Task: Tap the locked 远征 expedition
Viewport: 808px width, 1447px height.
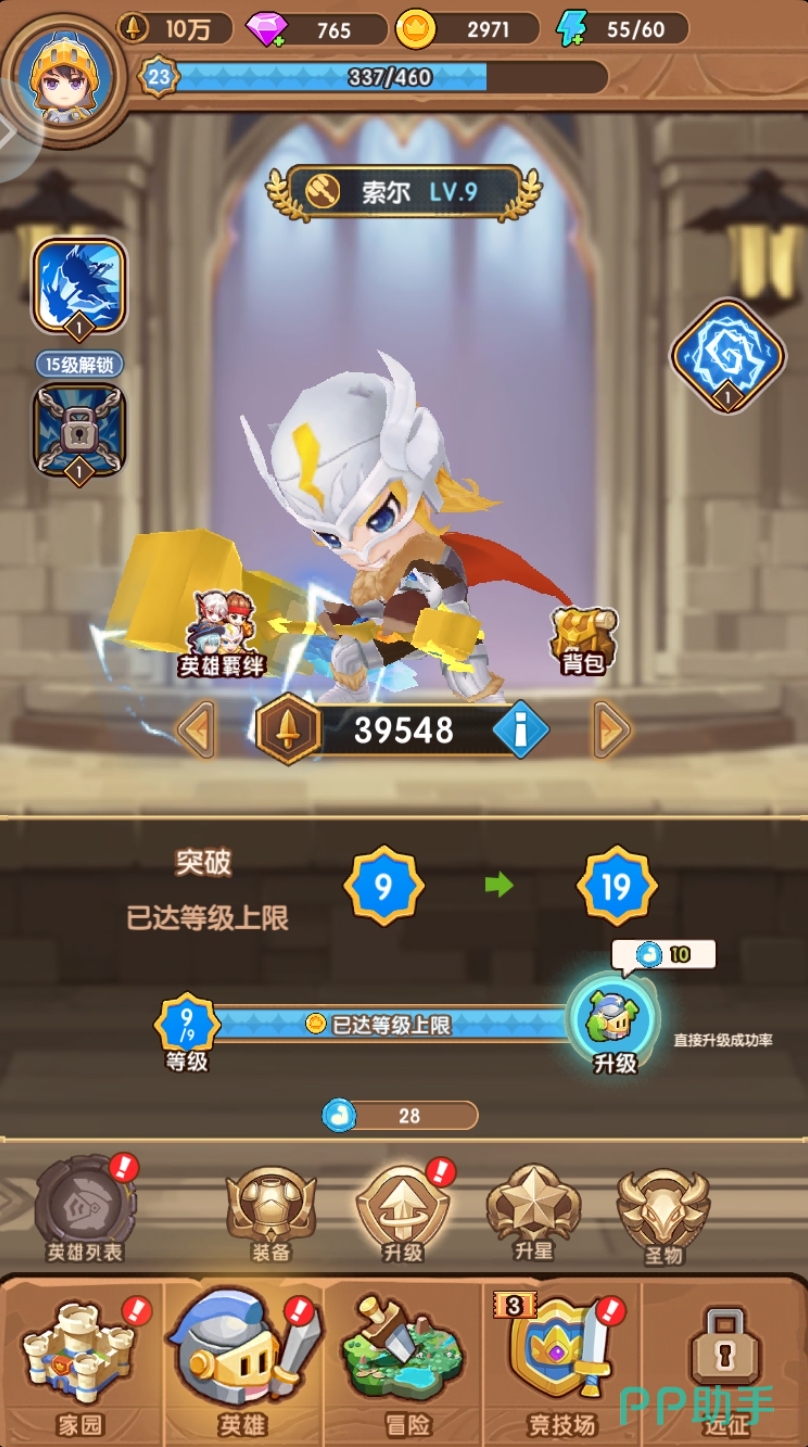Action: click(x=725, y=1360)
